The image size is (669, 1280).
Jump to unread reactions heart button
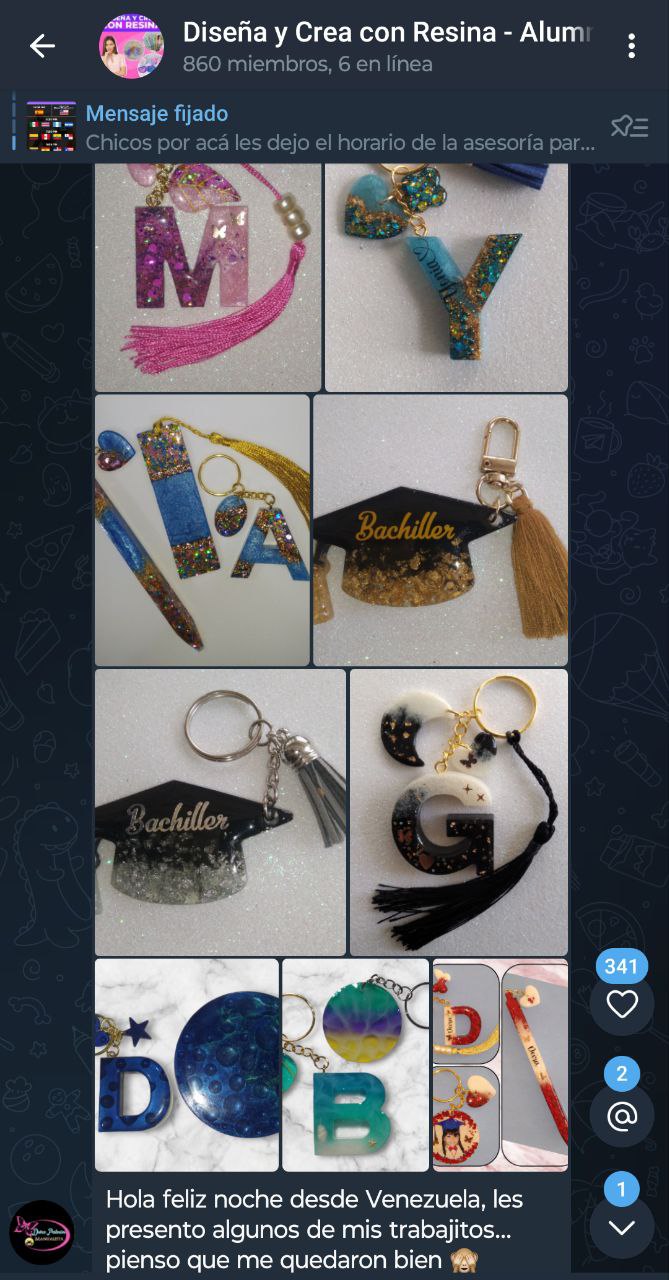[x=621, y=1003]
